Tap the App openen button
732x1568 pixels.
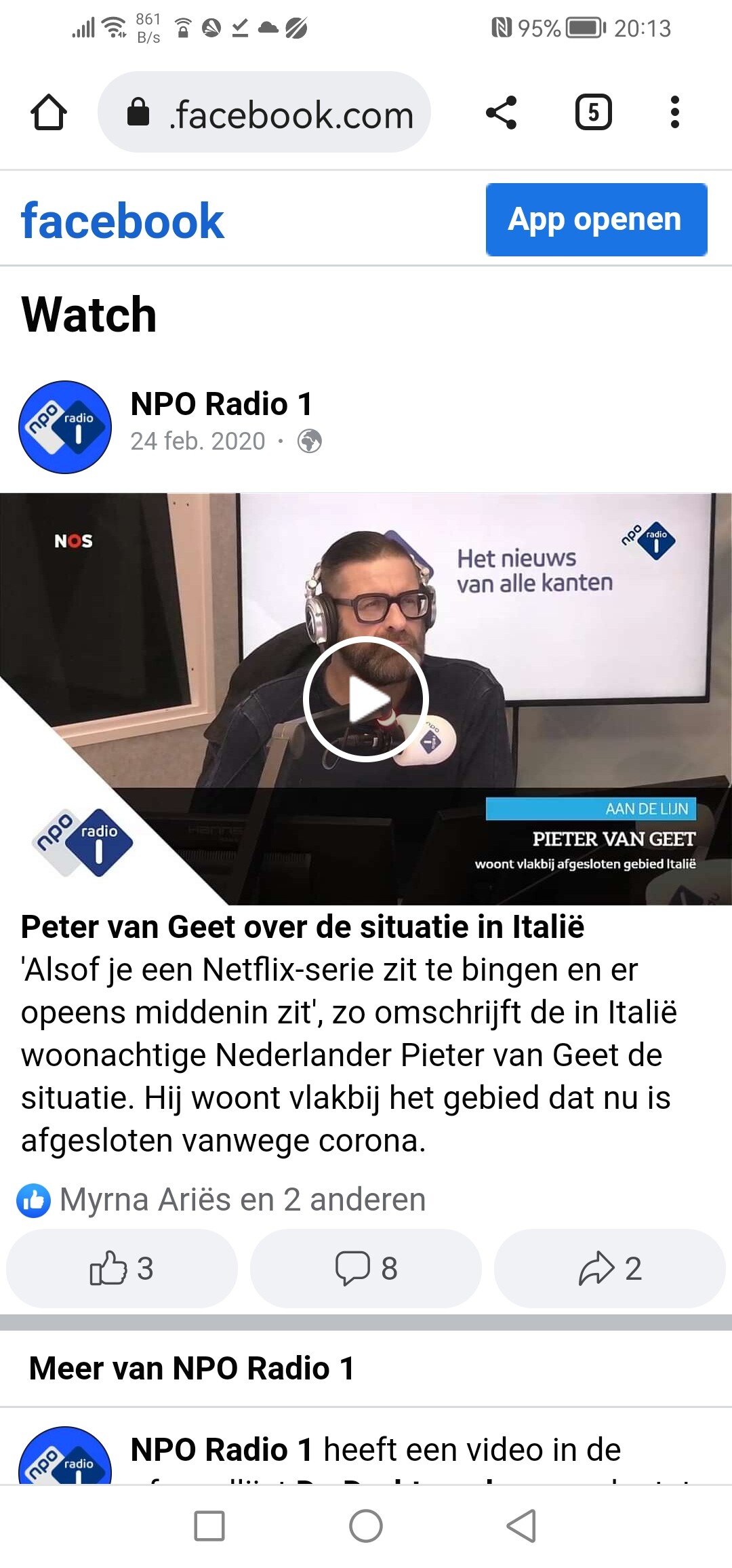pyautogui.click(x=596, y=219)
